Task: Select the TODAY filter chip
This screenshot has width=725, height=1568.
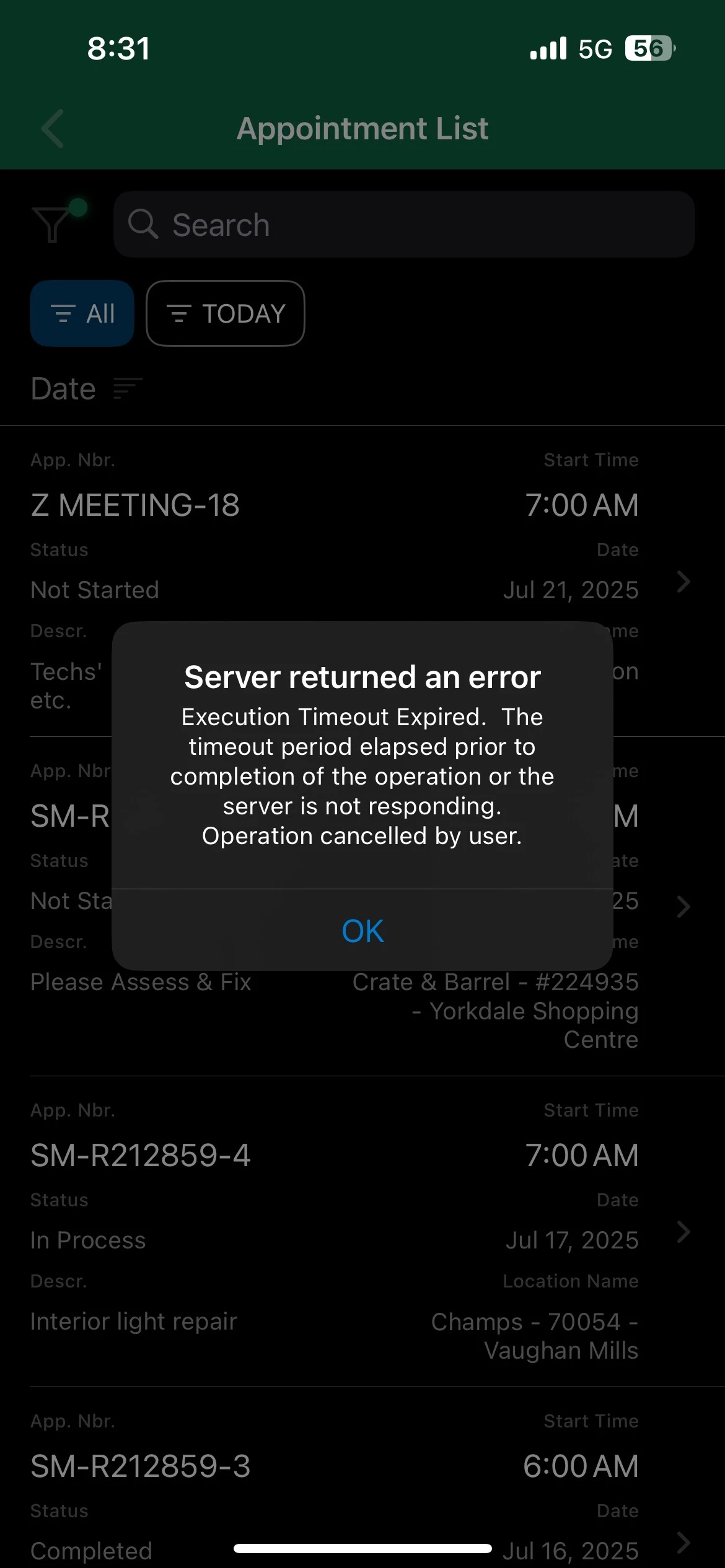Action: pos(226,313)
